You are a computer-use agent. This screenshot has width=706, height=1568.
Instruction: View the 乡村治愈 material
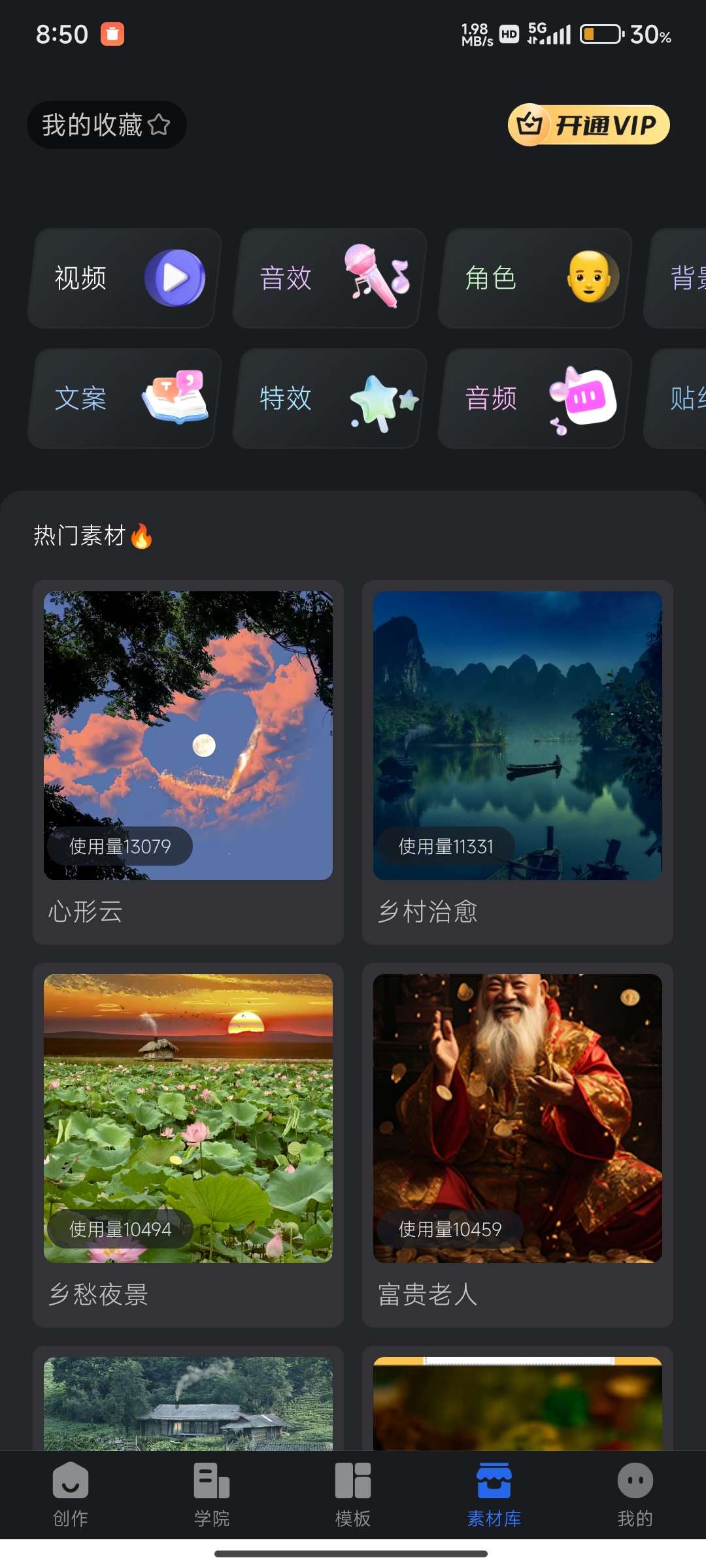coord(518,761)
